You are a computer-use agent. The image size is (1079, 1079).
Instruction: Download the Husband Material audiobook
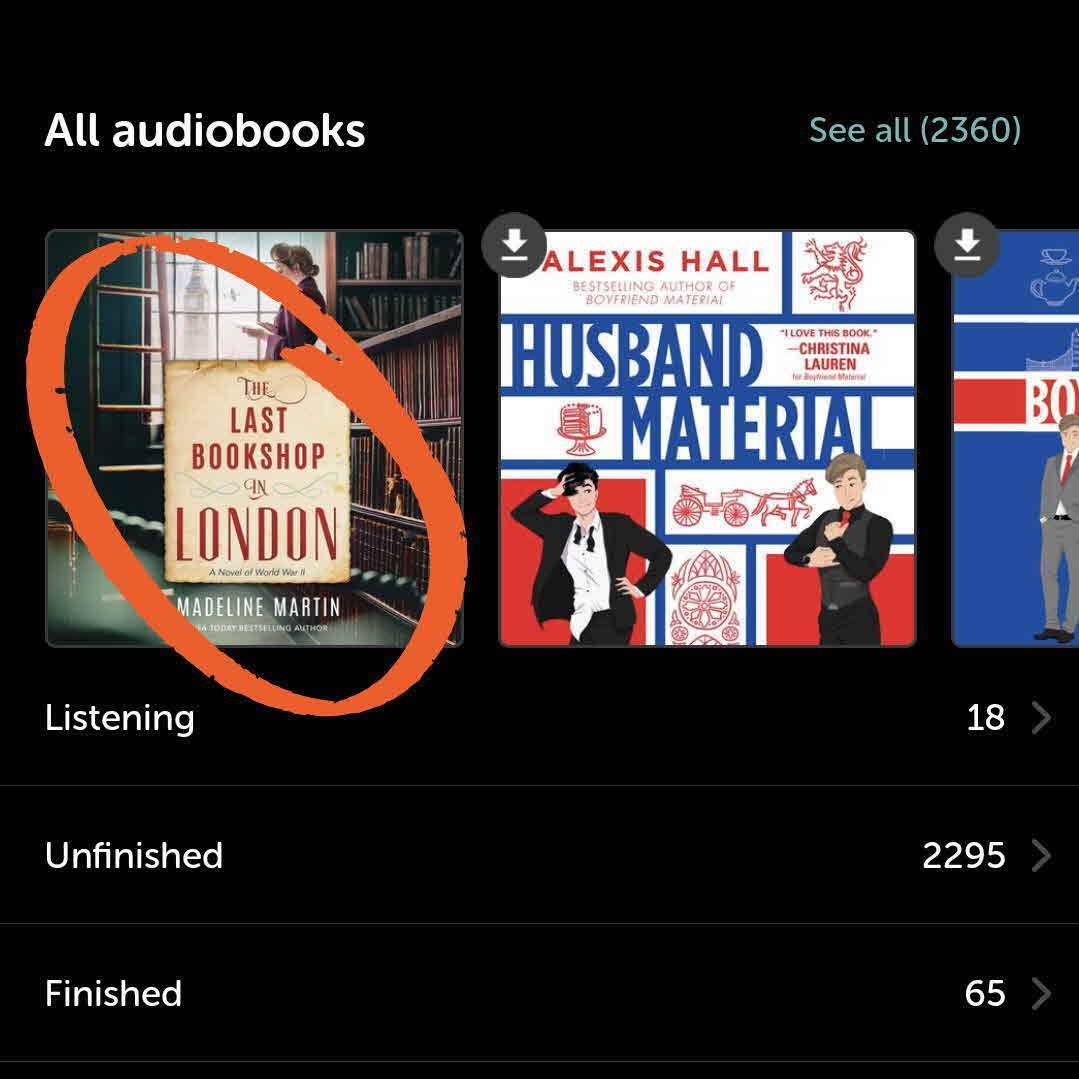(514, 243)
